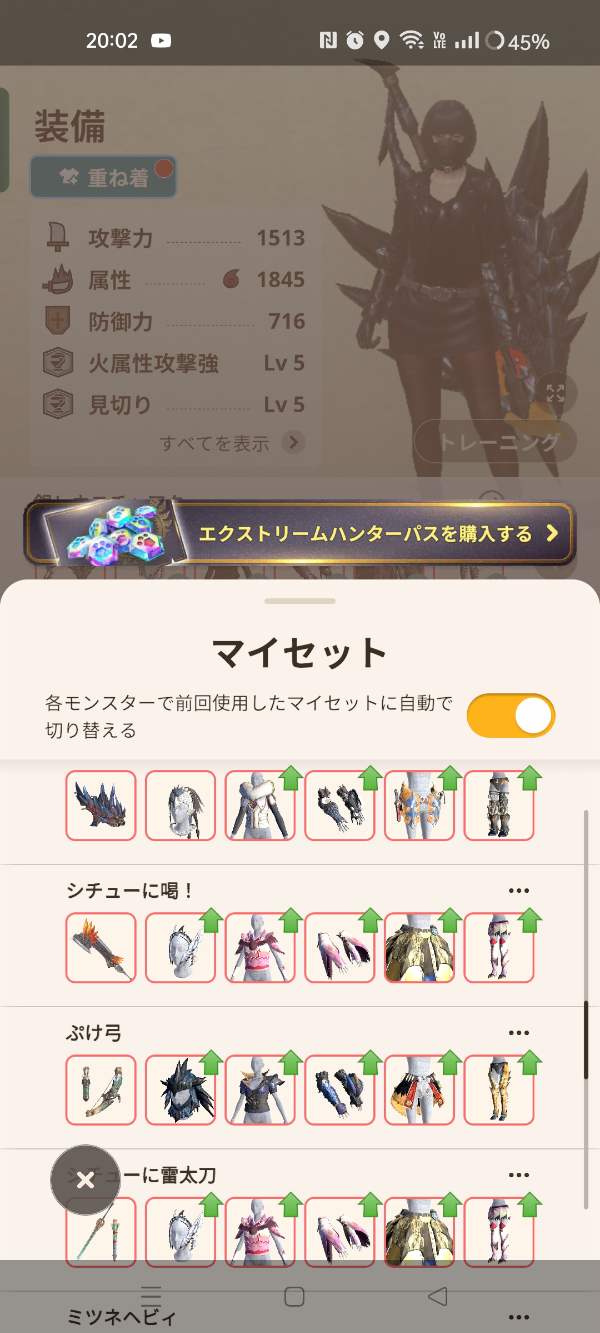Open more options for シチューに雷太刀 set
The image size is (600, 1333).
click(518, 1175)
